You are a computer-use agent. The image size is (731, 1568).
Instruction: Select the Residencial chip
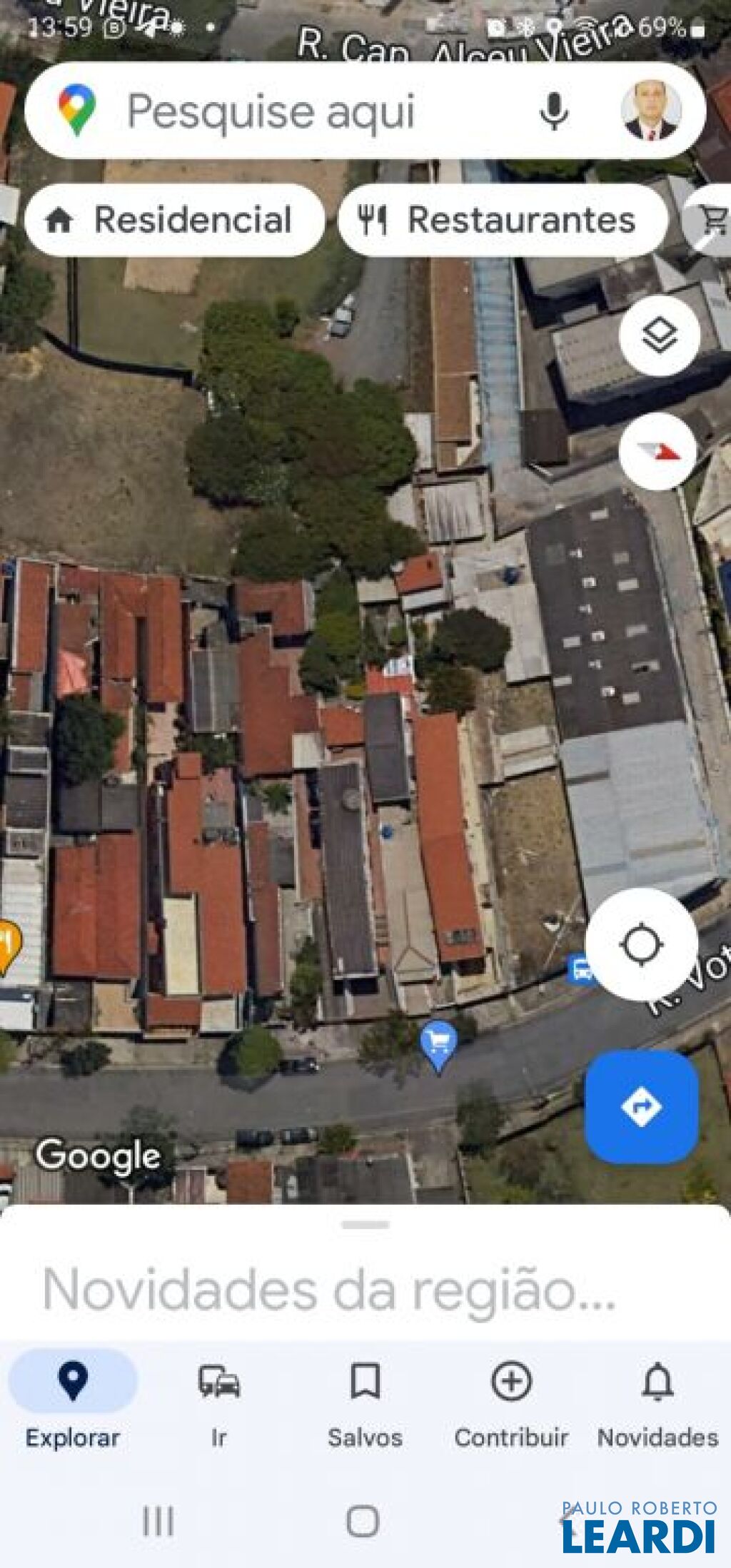[x=174, y=220]
